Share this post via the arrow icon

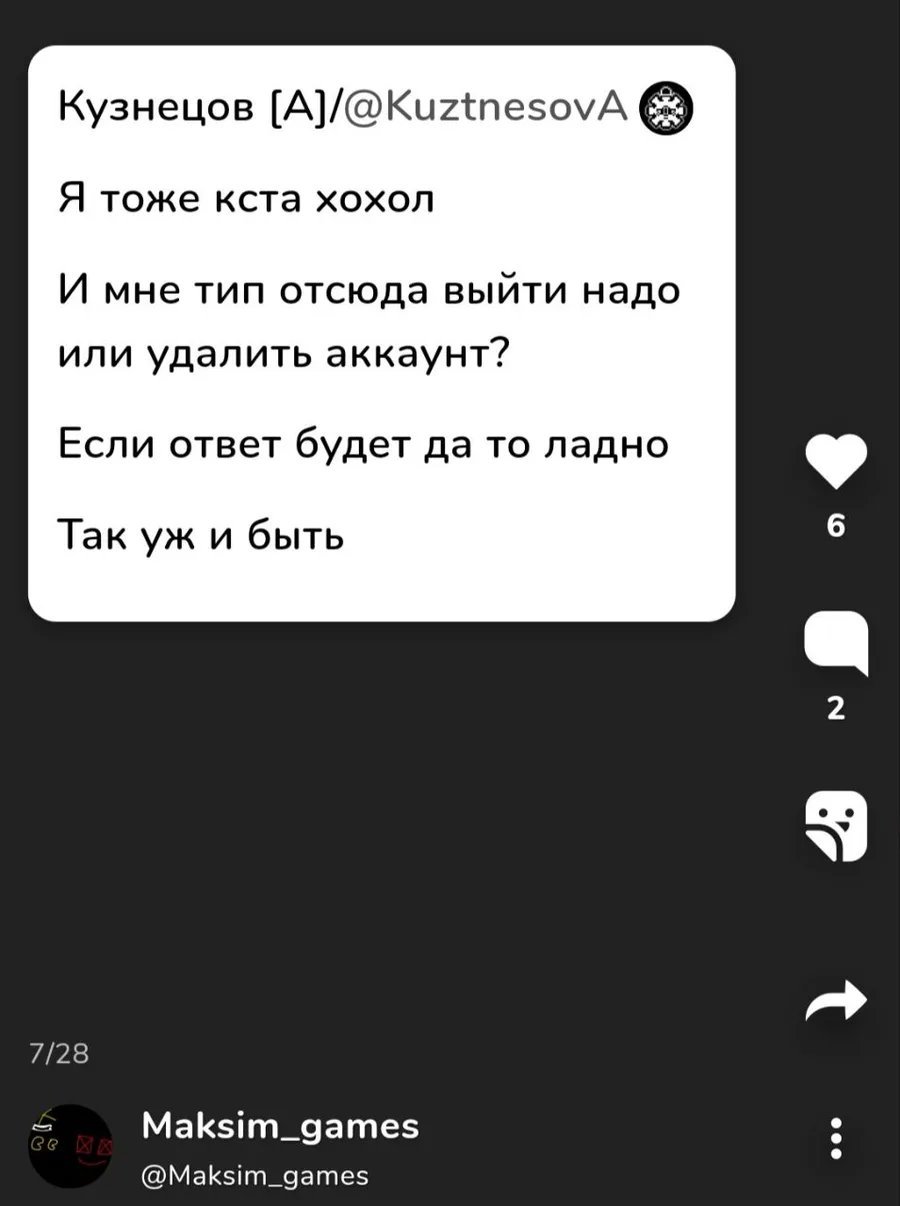point(836,1001)
